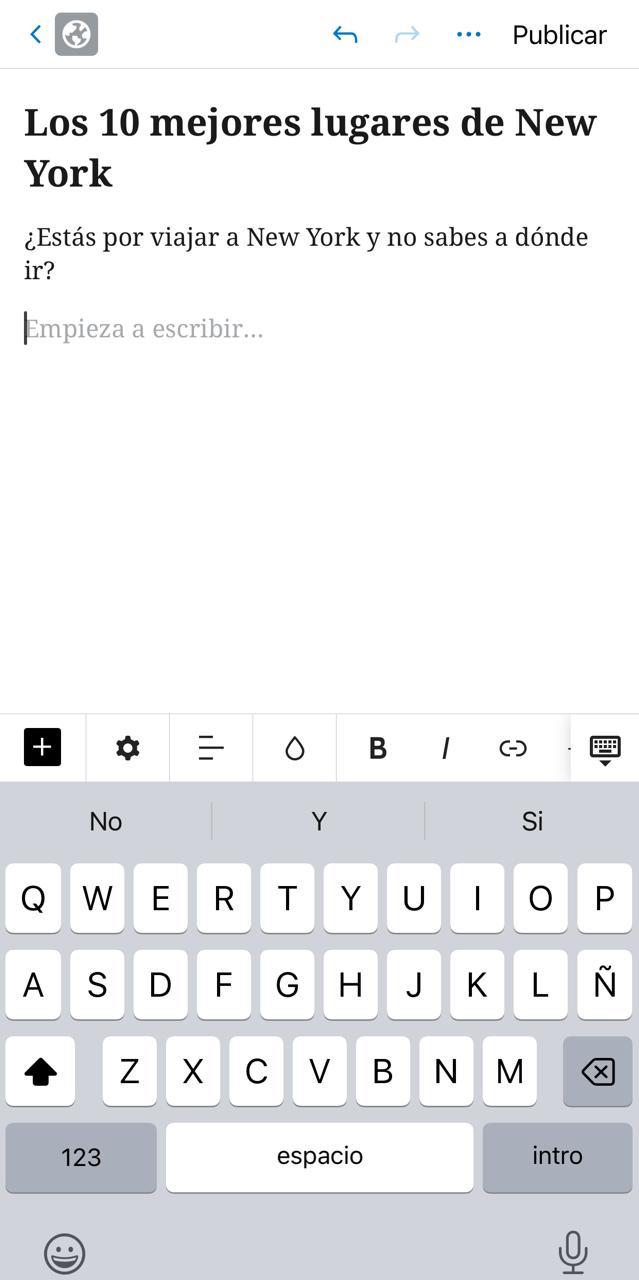Go back using the top-left arrow
The width and height of the screenshot is (639, 1280).
[35, 35]
